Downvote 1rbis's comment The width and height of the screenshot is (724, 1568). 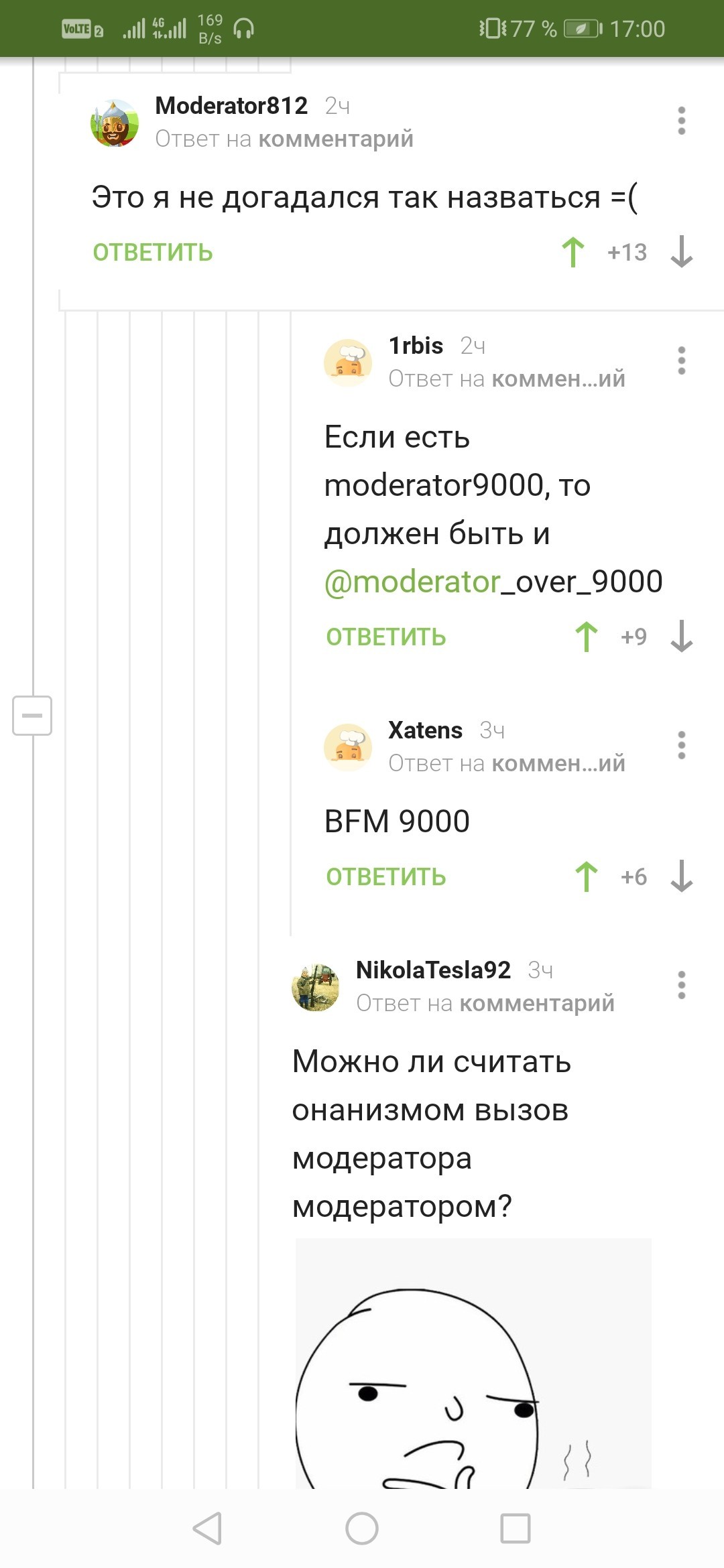(x=681, y=637)
